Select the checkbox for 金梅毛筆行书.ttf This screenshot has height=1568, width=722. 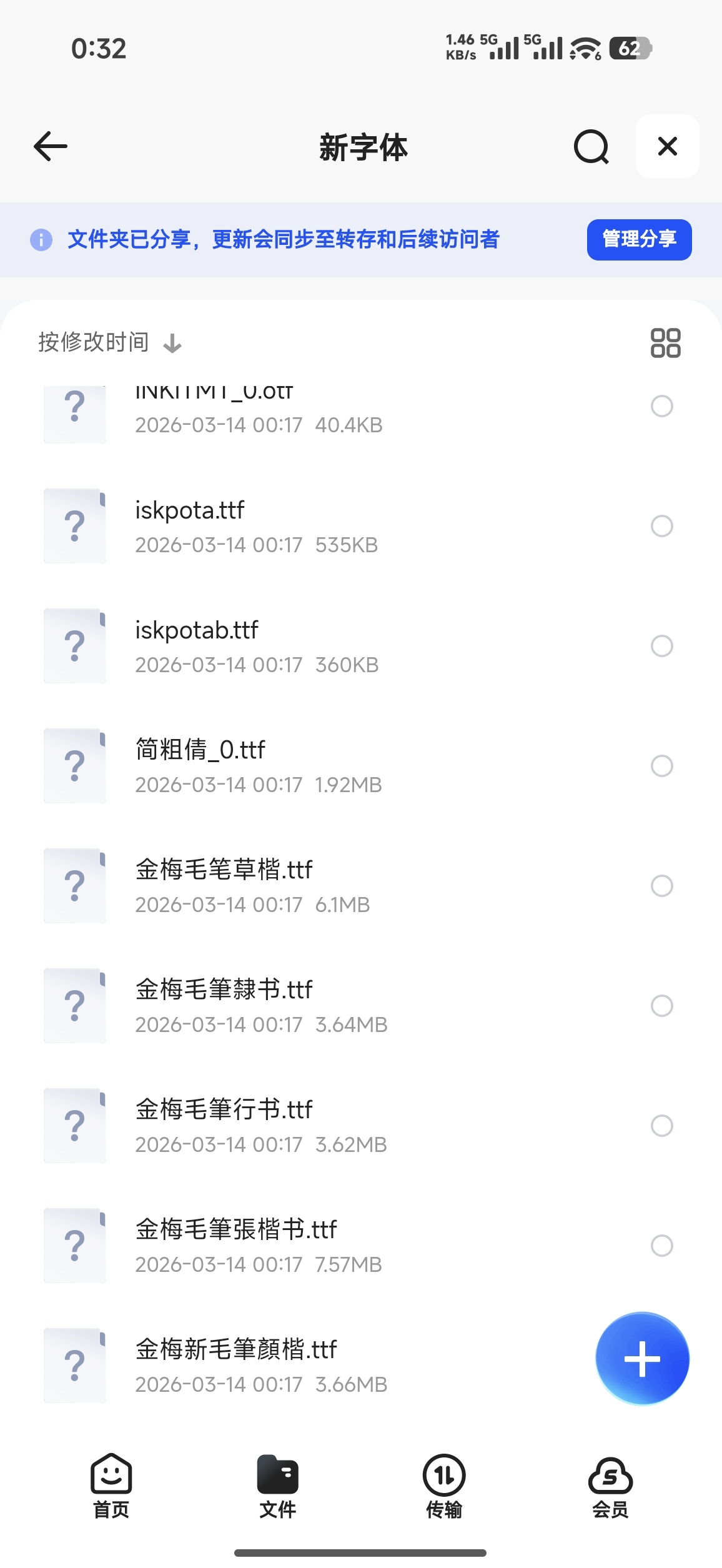661,1126
